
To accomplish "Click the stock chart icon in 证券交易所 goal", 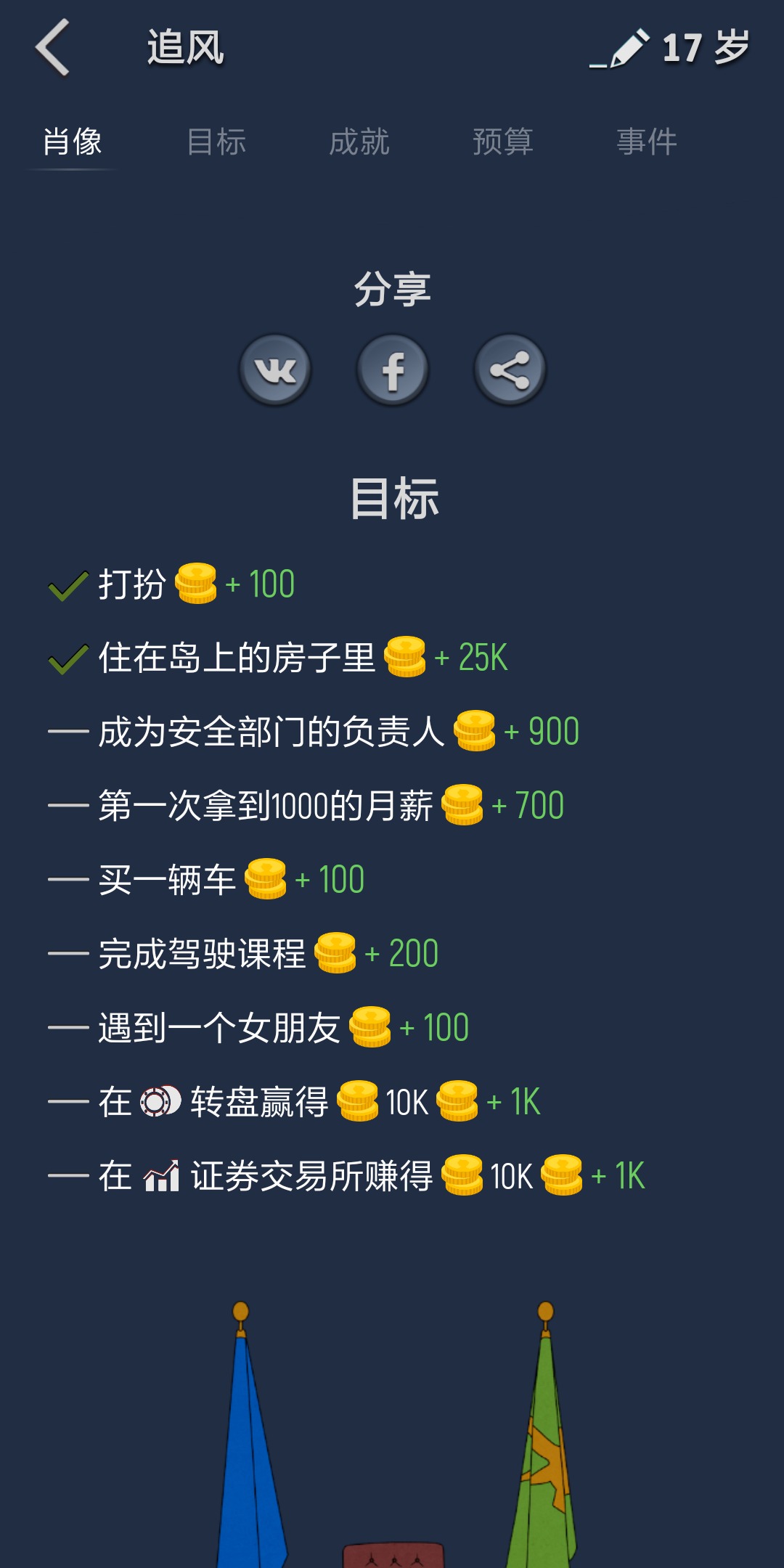I will tap(161, 1175).
